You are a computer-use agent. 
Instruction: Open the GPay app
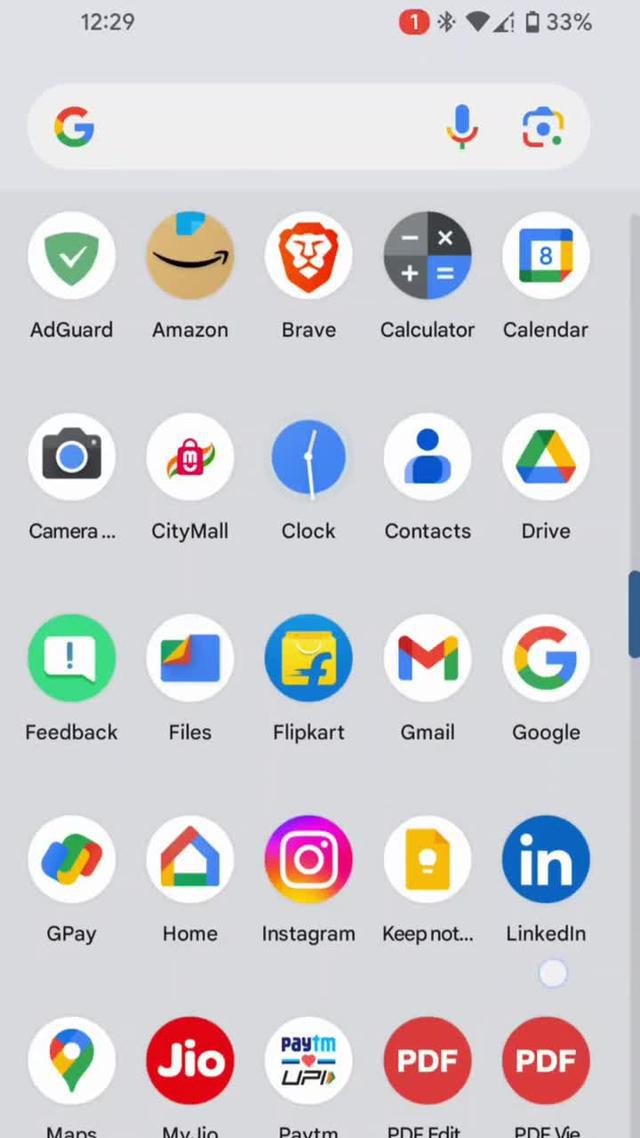[71, 859]
